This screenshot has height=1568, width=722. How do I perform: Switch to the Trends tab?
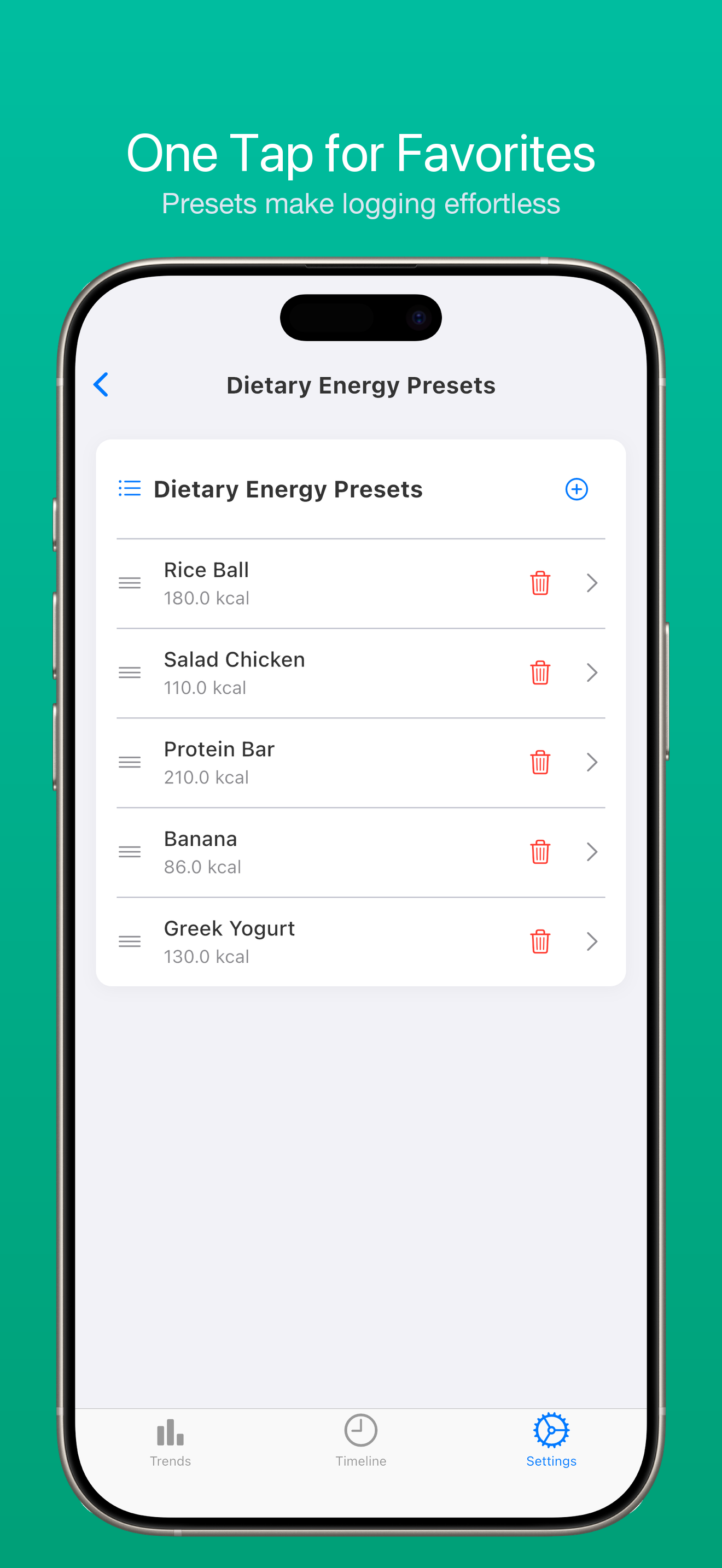[170, 1441]
